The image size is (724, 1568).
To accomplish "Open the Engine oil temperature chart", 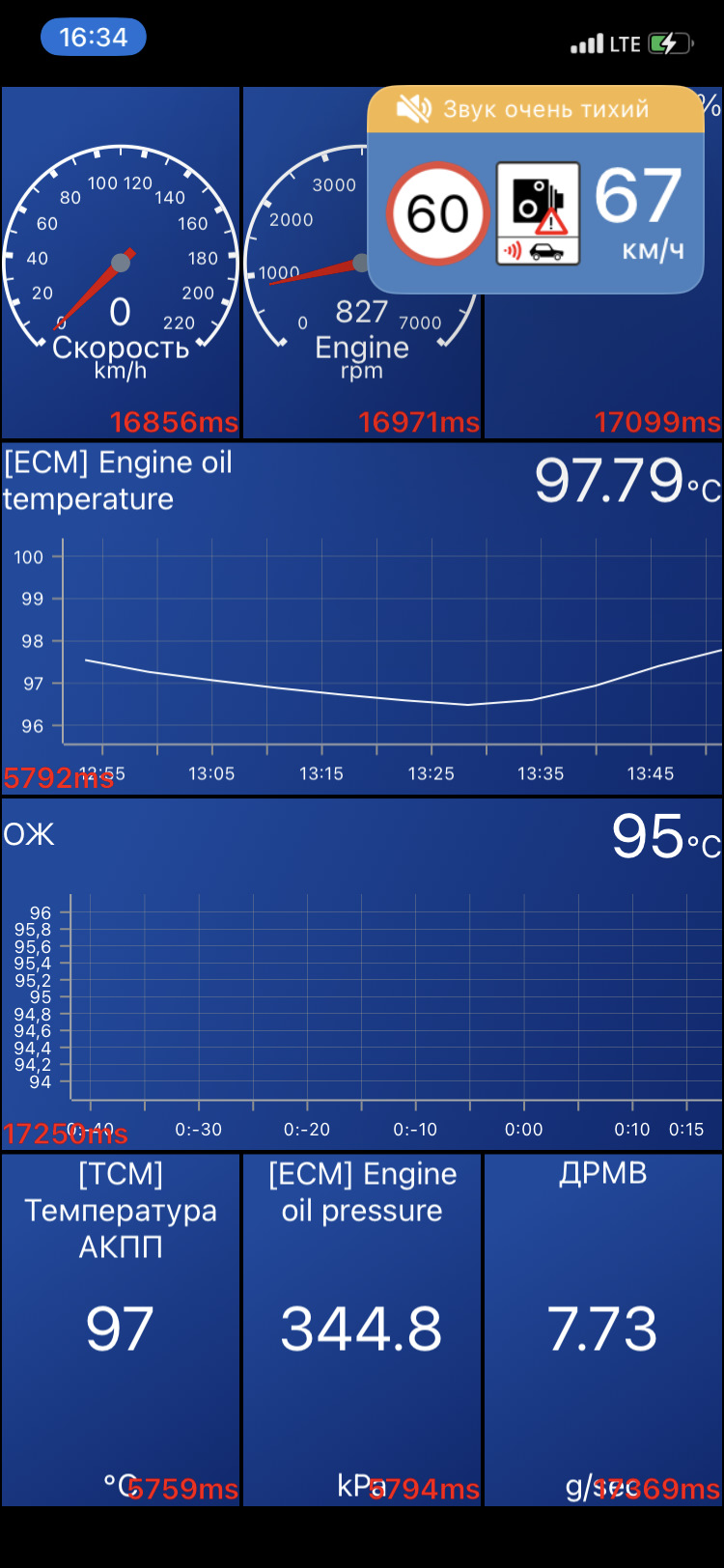I will (362, 618).
